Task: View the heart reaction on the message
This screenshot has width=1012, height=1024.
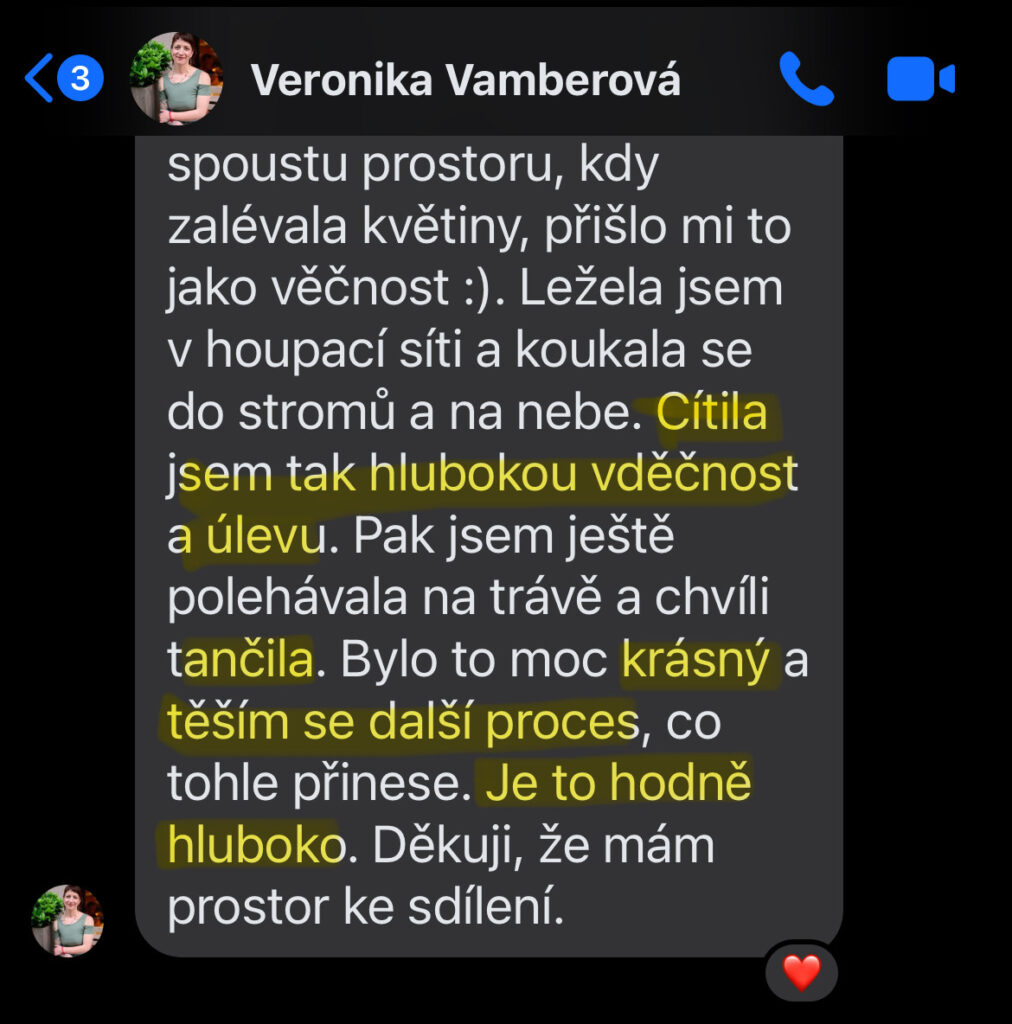Action: [801, 972]
